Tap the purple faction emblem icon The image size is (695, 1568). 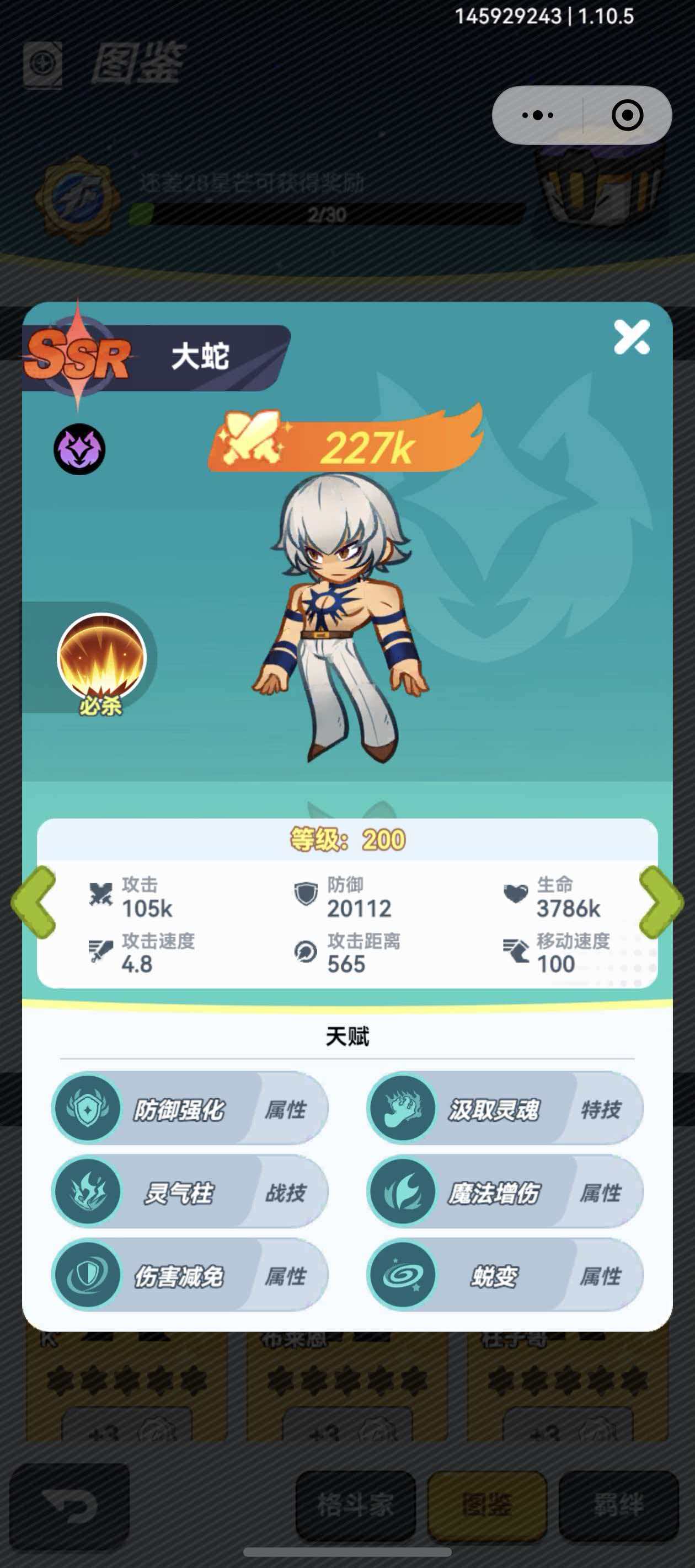(x=79, y=449)
